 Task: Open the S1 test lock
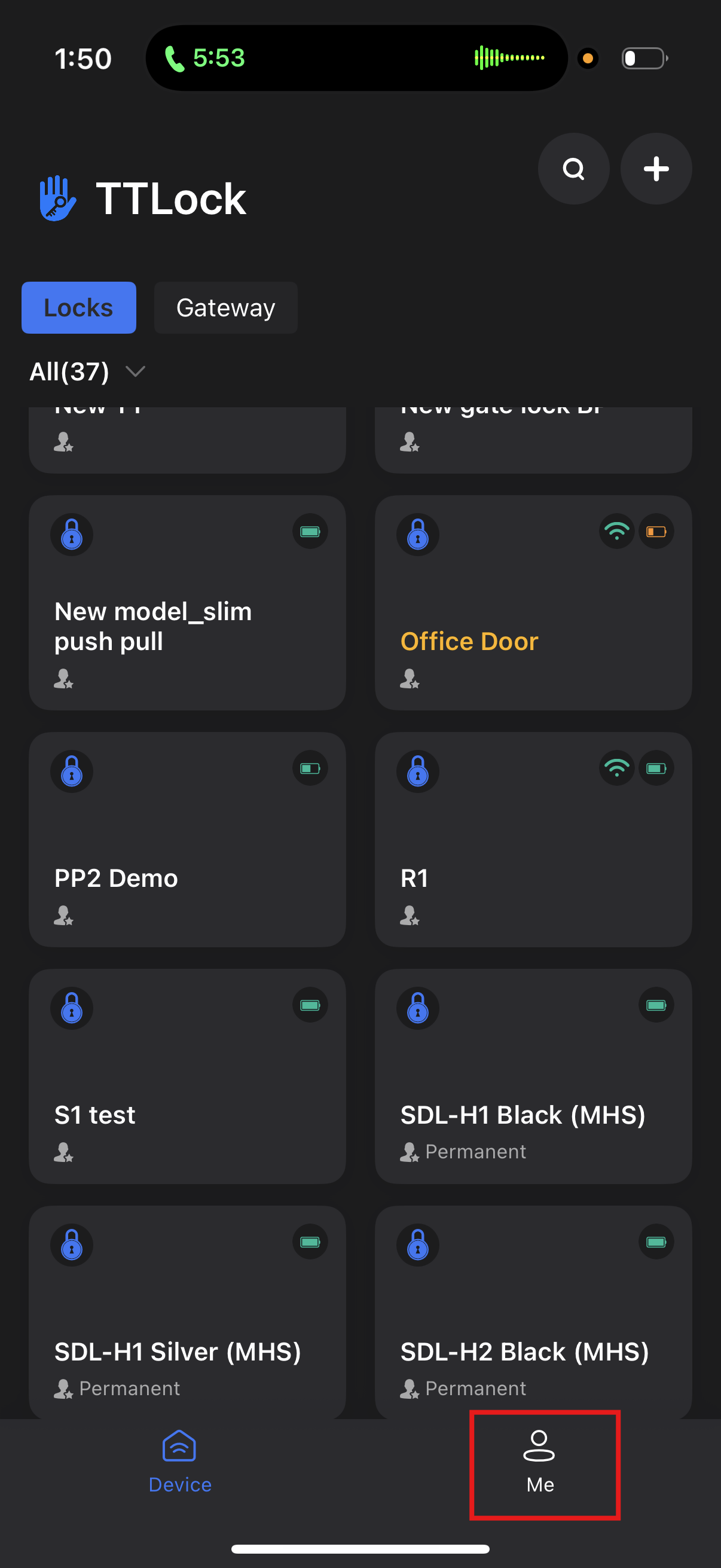pyautogui.click(x=187, y=1076)
